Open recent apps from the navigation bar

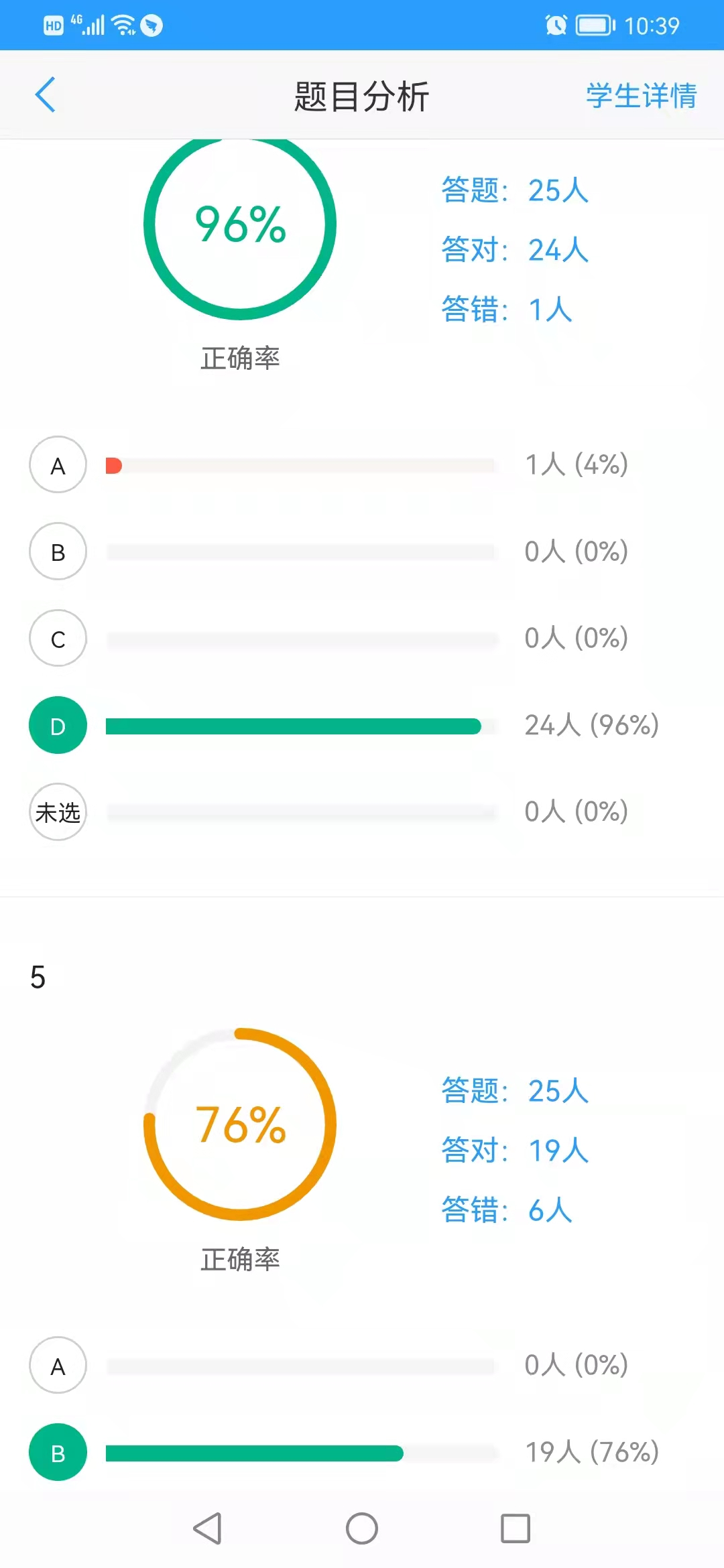click(x=516, y=1528)
